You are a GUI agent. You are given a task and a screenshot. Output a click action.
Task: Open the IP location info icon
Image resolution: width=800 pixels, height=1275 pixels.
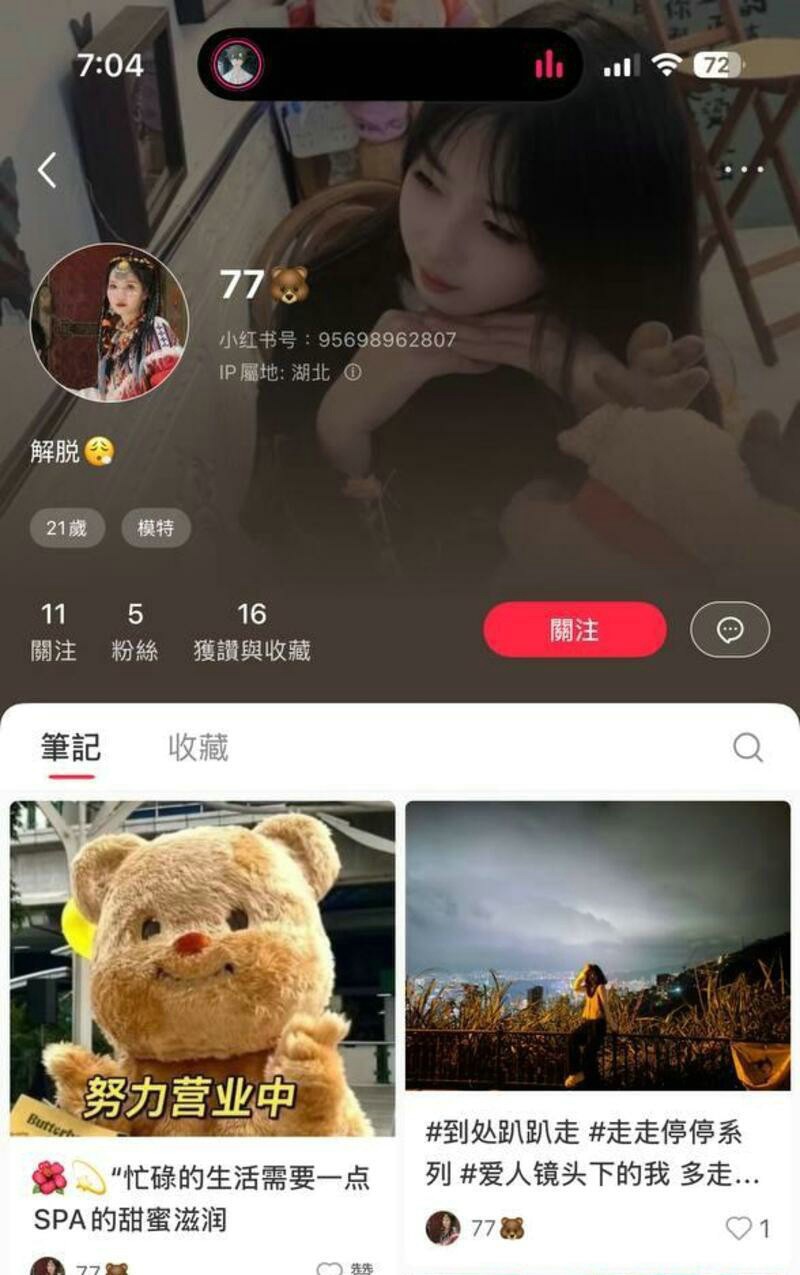[353, 373]
